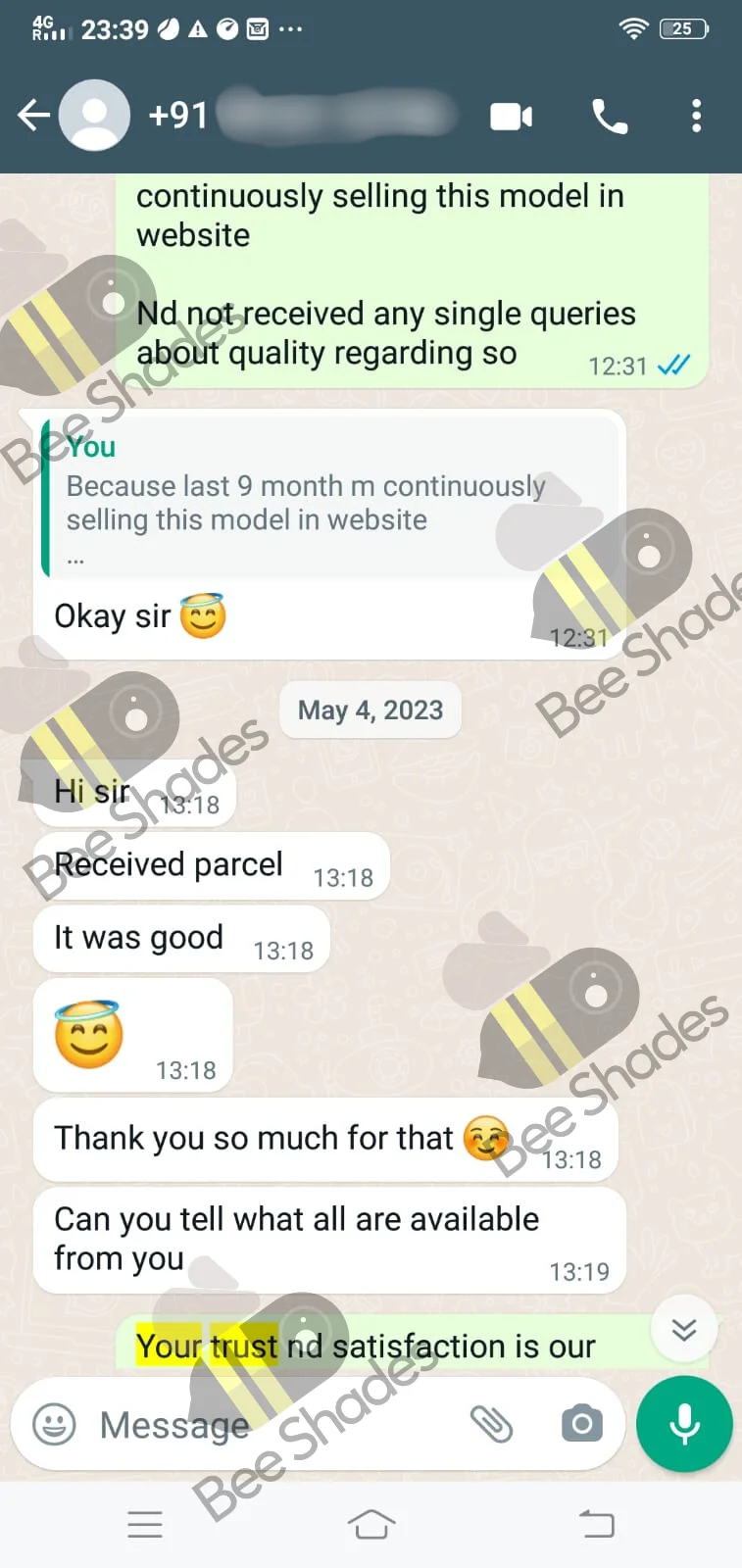Open the emoji picker
Screen dimensions: 742x1568
54,1424
